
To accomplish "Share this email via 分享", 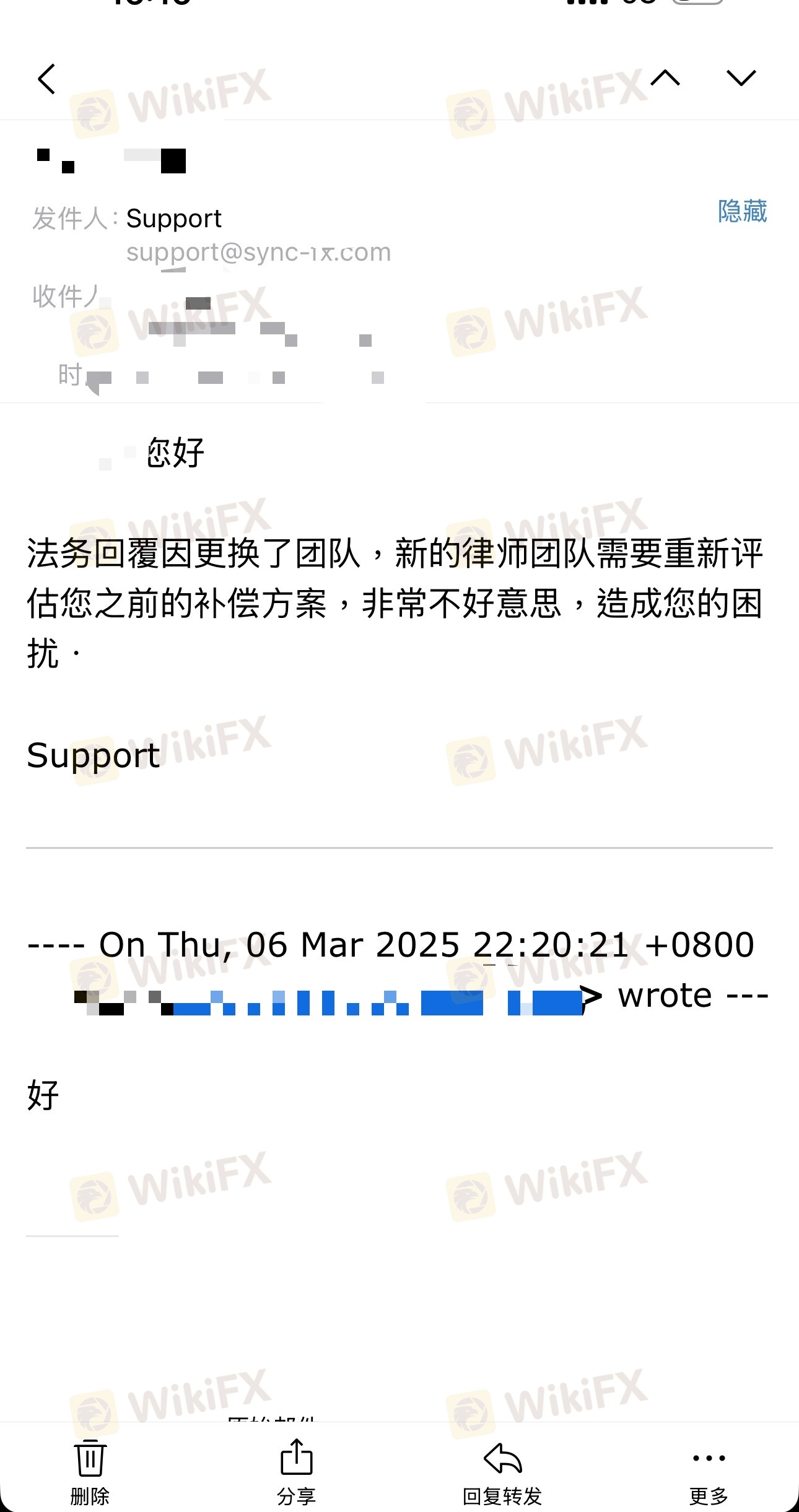I will [297, 1471].
